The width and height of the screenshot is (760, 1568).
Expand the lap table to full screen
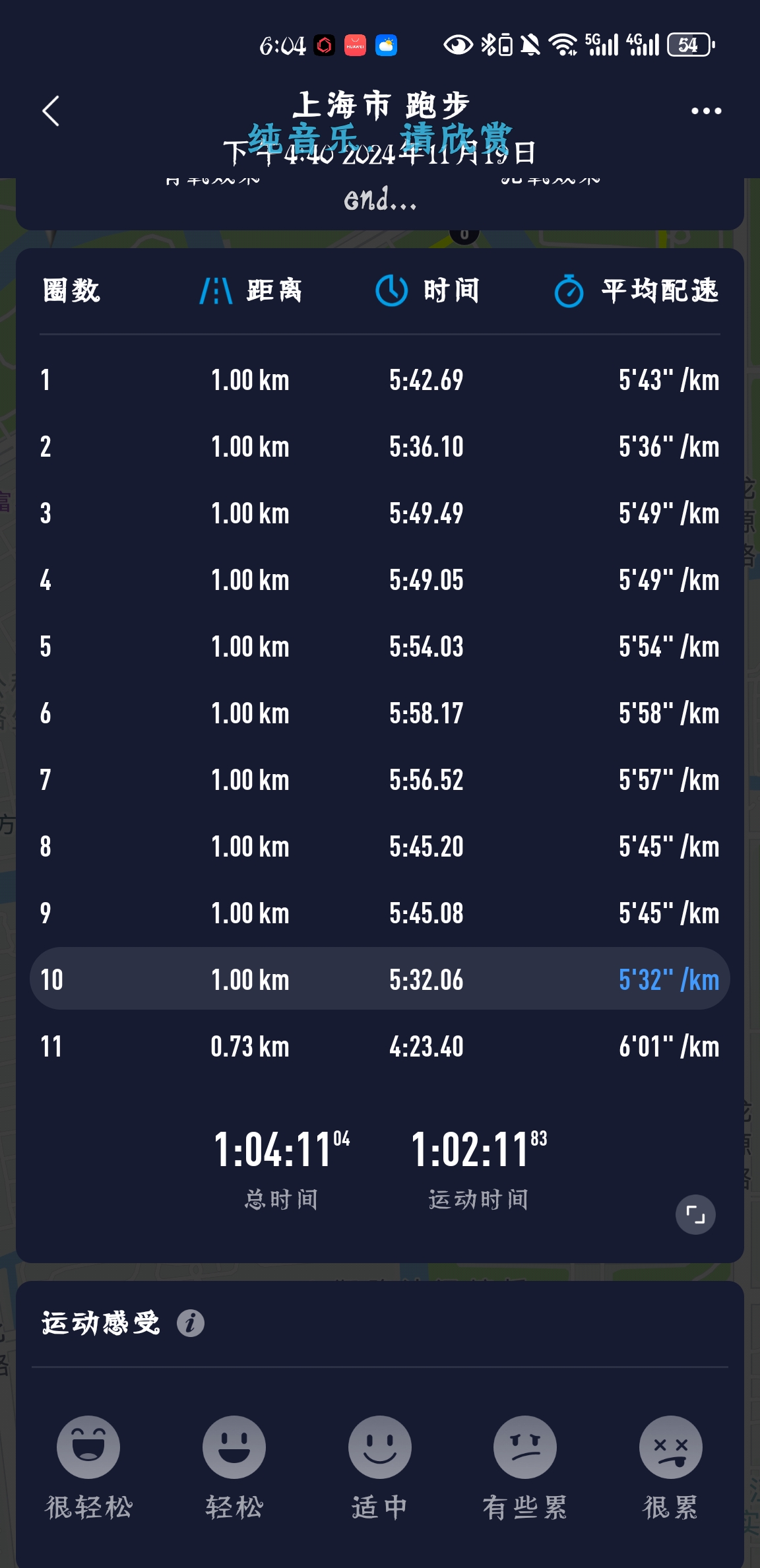(695, 1214)
